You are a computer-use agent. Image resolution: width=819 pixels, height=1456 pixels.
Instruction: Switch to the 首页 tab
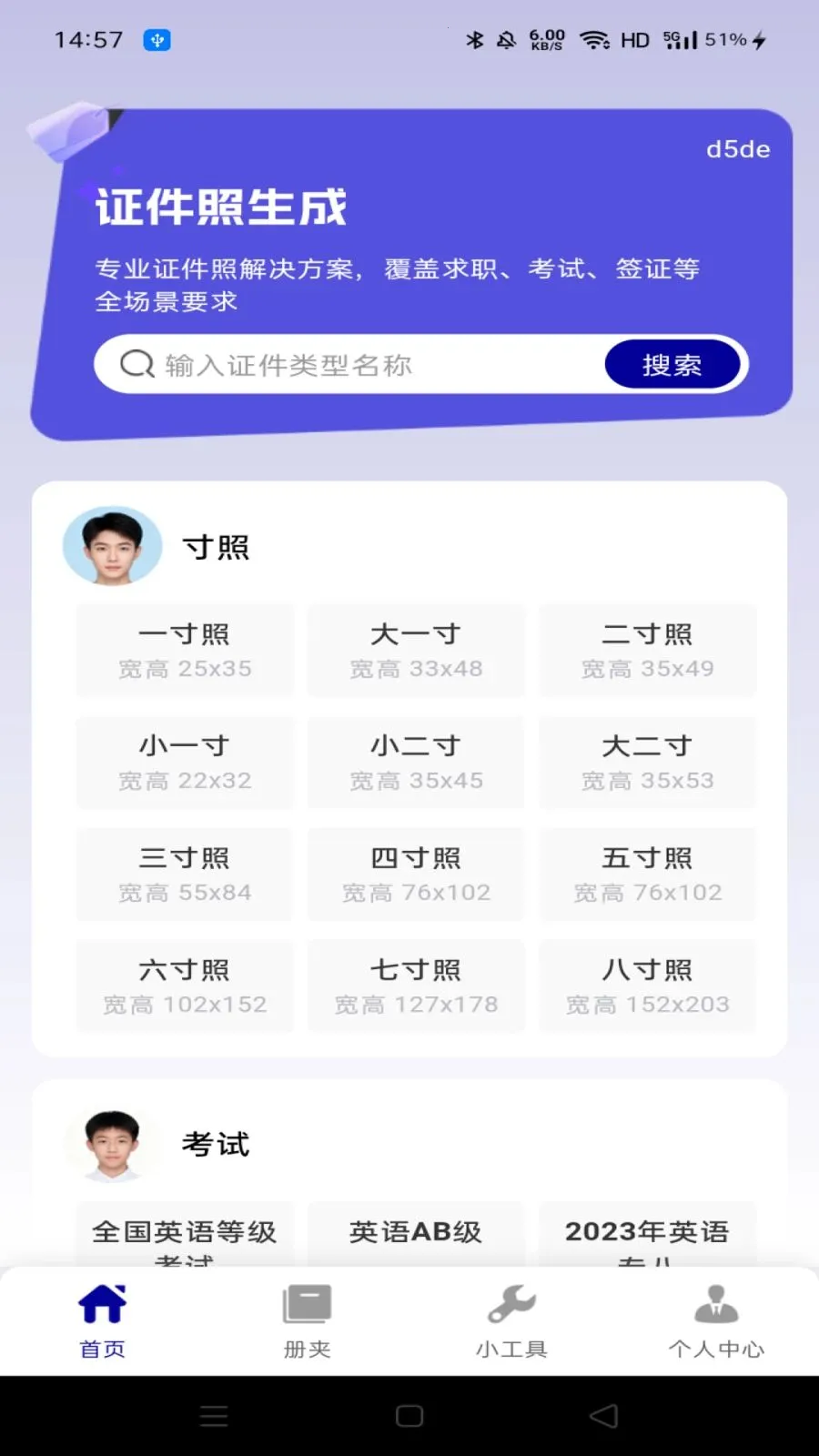pos(102,1321)
